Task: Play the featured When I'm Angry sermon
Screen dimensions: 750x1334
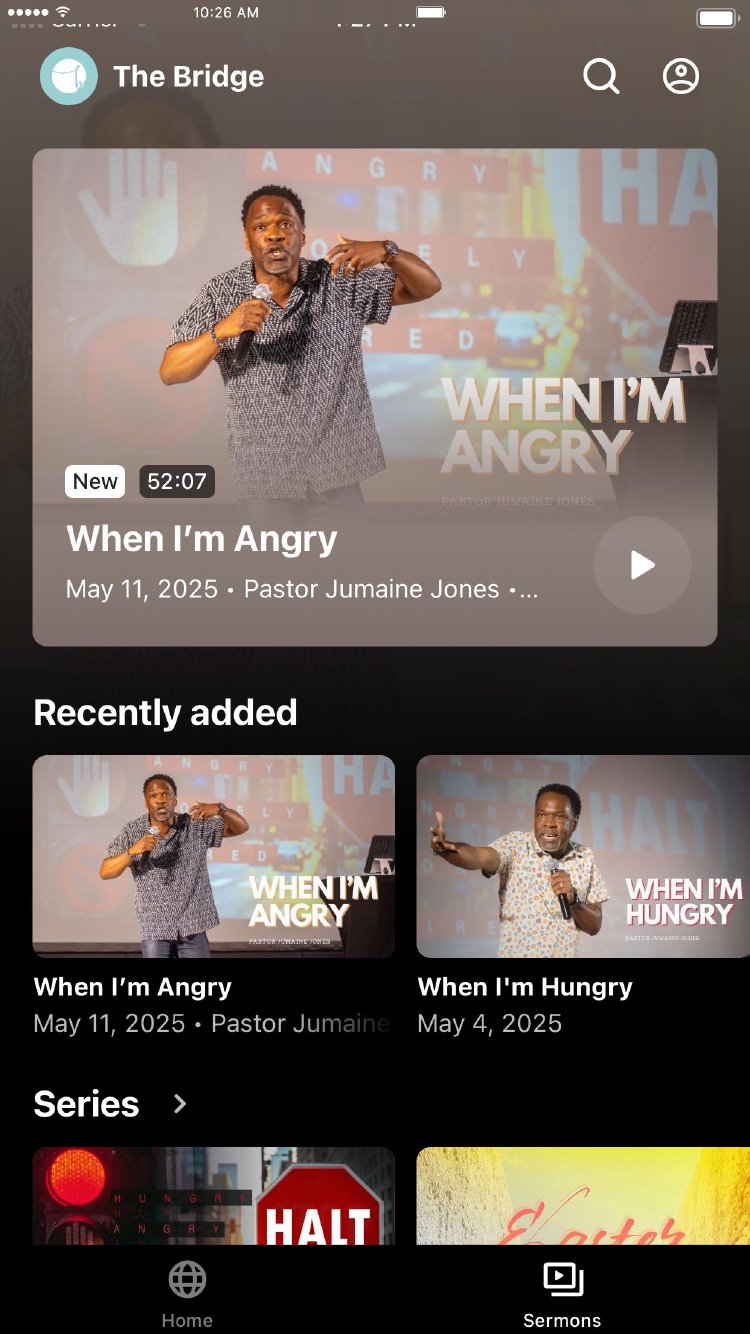Action: pyautogui.click(x=642, y=565)
